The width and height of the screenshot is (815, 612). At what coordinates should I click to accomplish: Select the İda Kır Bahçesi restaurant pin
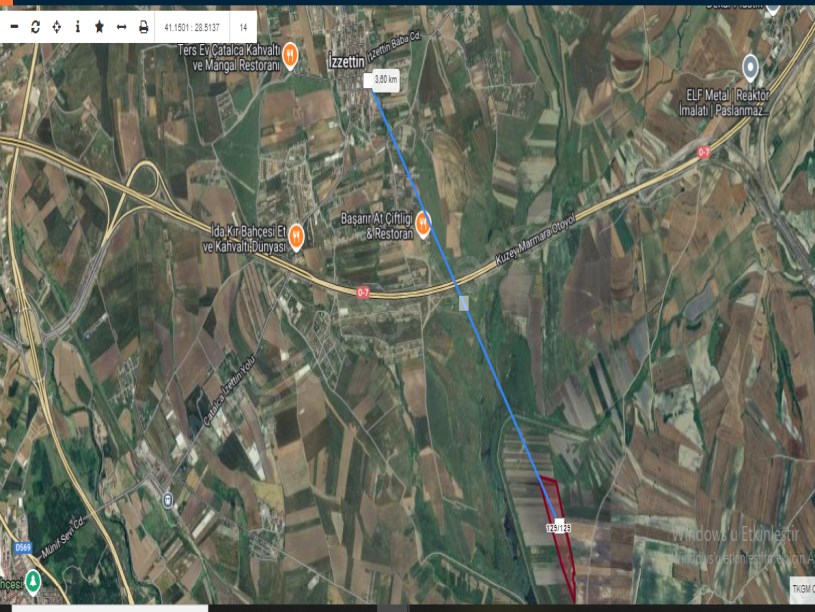(297, 236)
